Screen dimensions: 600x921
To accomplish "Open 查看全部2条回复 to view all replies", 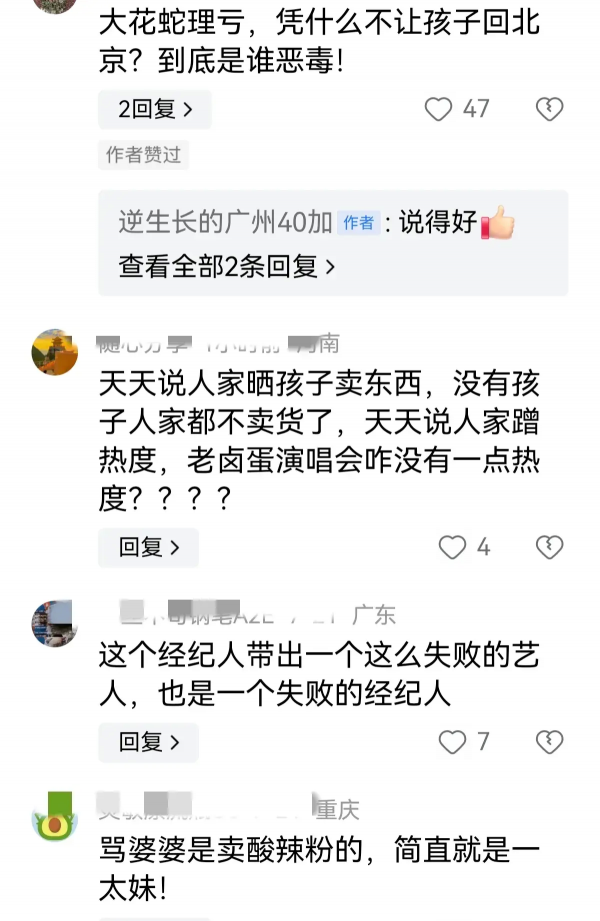I will [227, 266].
